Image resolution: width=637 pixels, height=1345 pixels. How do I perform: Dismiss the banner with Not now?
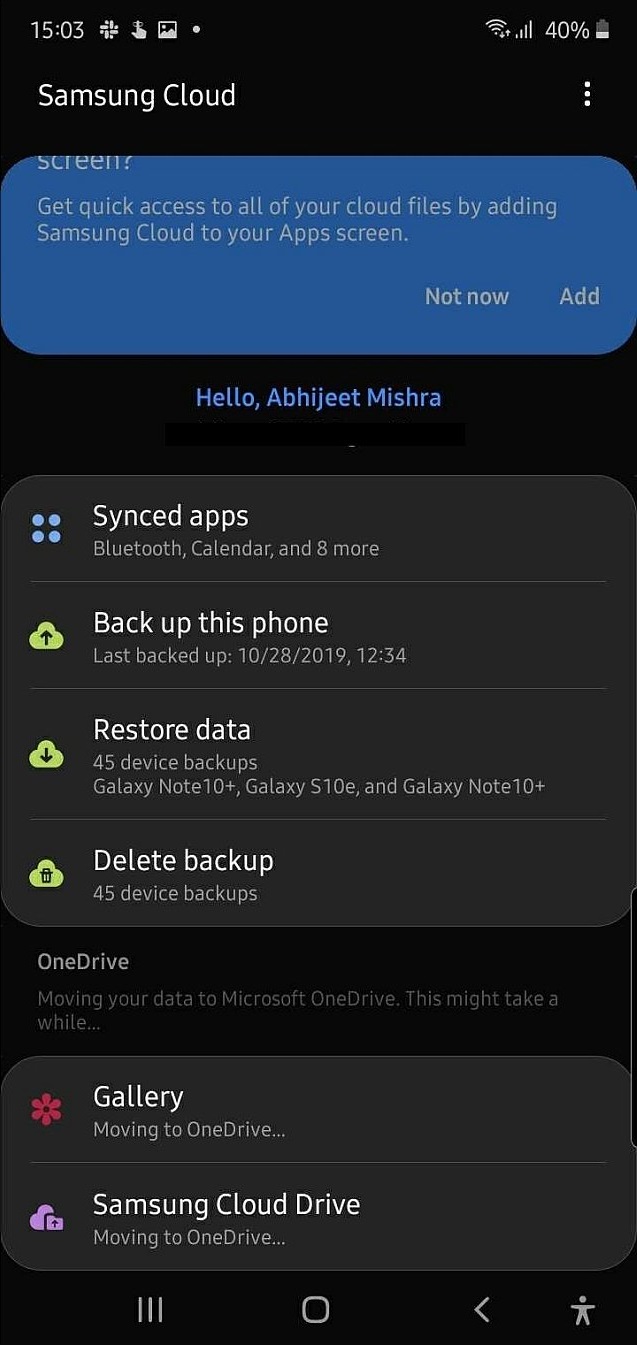466,296
